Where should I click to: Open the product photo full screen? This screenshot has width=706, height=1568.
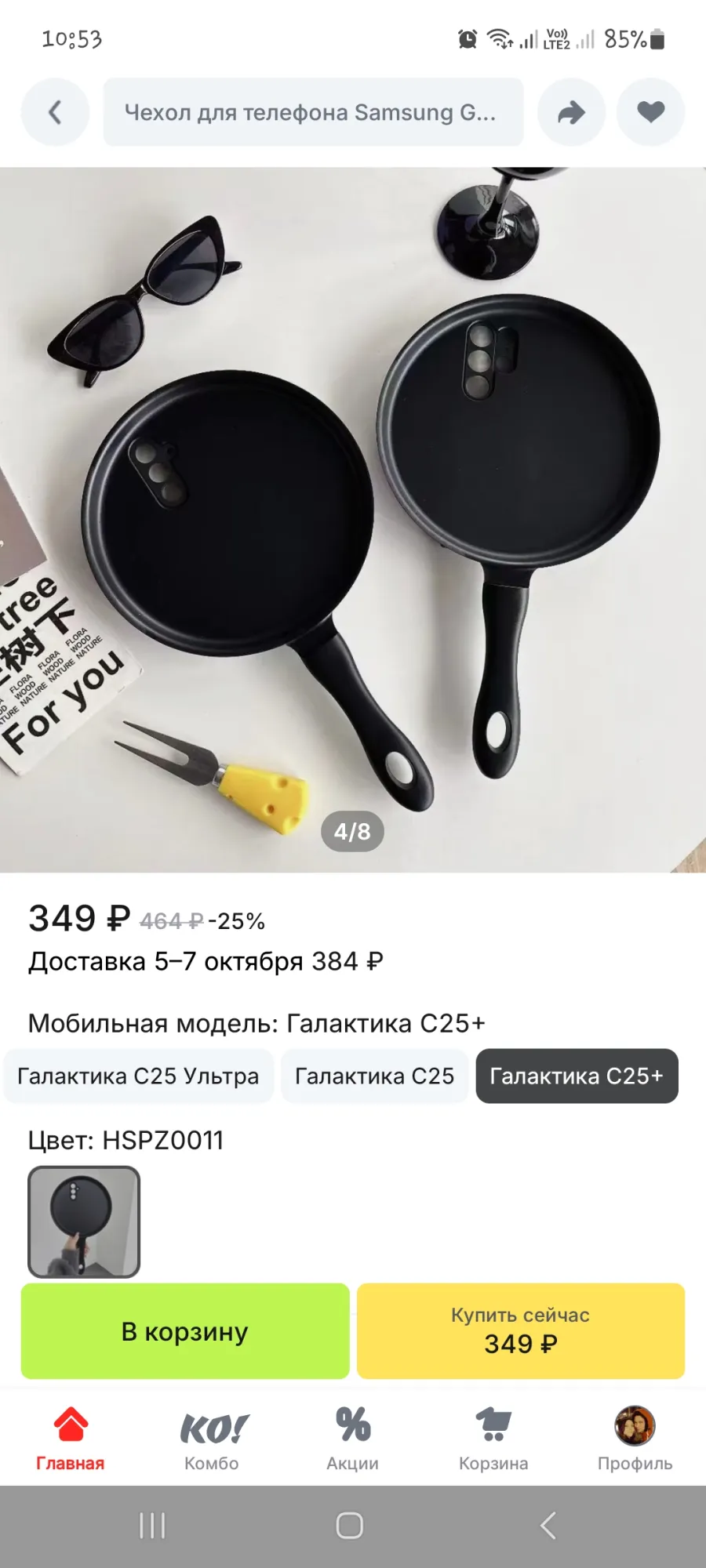(353, 517)
